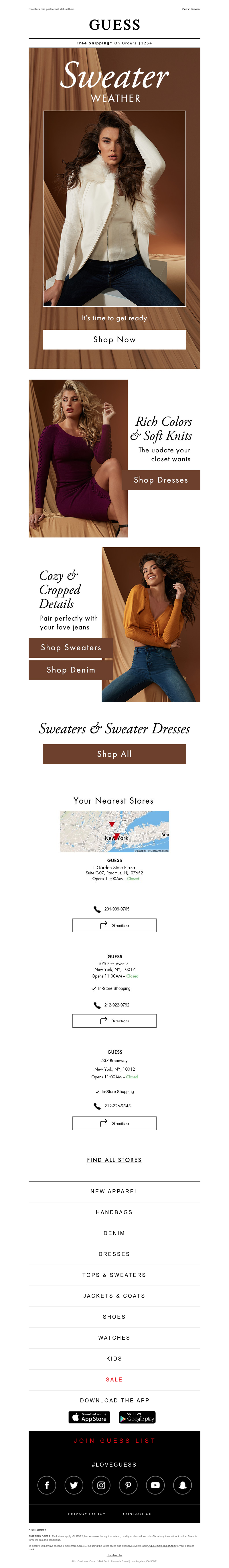The height and width of the screenshot is (1568, 229).
Task: Open New Apparel category
Action: (114, 1191)
